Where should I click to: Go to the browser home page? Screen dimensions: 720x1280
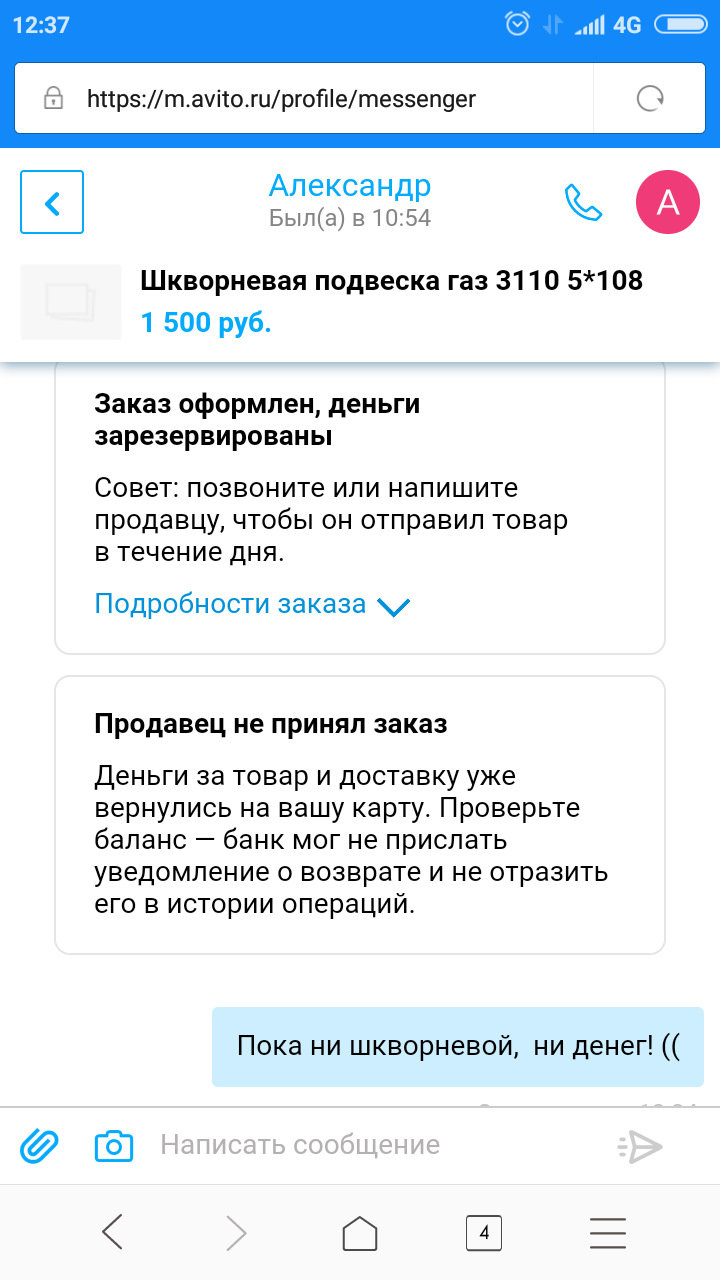(x=360, y=1233)
